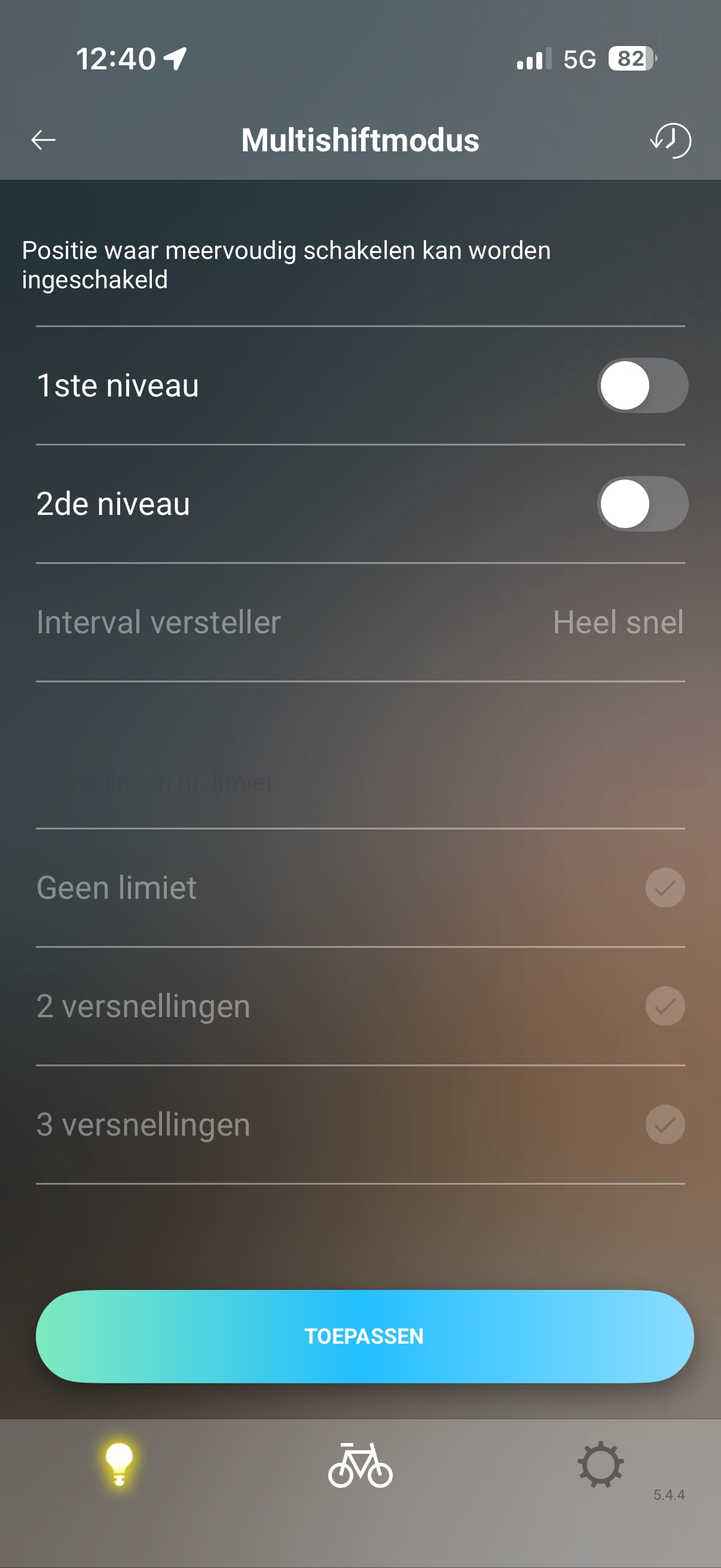This screenshot has height=1568, width=721.
Task: Open the bicycle section from bottom bar
Action: pyautogui.click(x=360, y=1468)
